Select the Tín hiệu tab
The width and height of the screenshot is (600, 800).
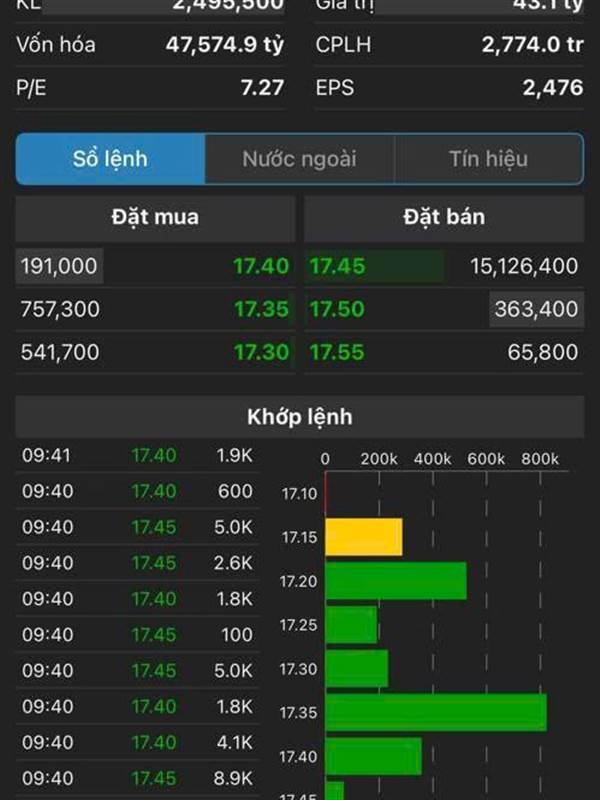click(488, 159)
